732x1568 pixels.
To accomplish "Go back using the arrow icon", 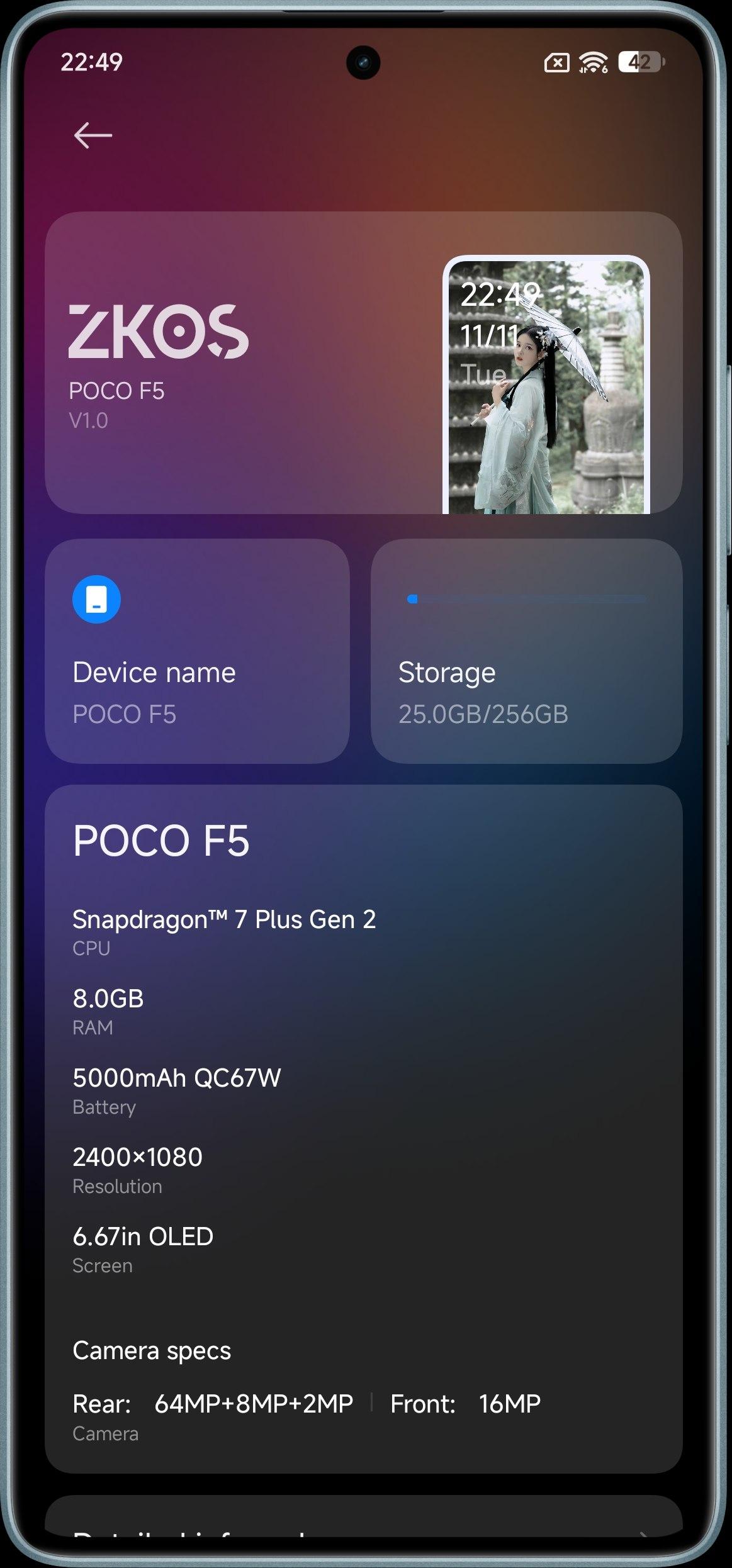I will point(93,135).
